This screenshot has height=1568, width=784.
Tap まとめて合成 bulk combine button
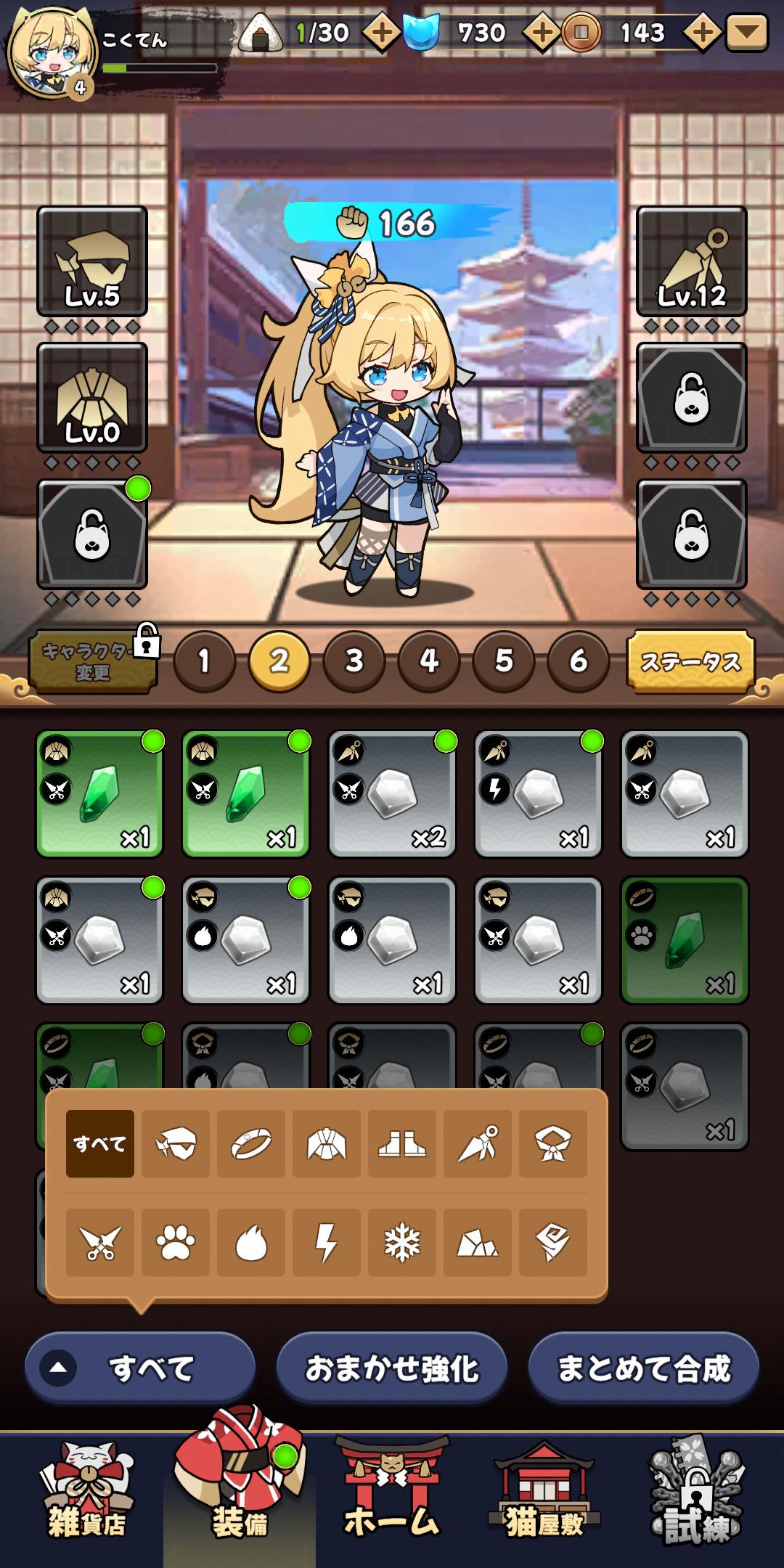point(643,1368)
